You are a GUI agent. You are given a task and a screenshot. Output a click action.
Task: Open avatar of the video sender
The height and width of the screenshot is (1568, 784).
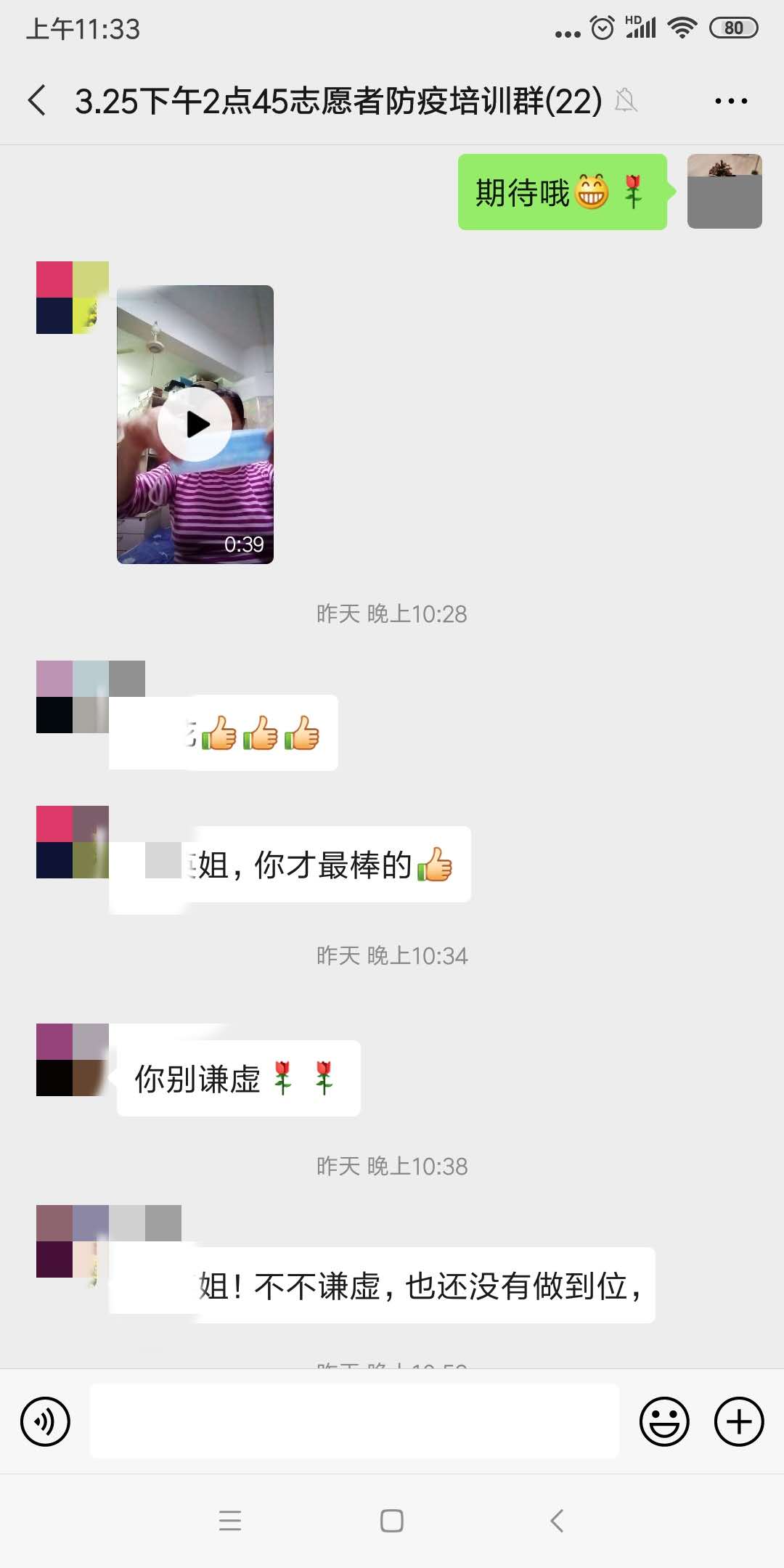click(x=73, y=298)
